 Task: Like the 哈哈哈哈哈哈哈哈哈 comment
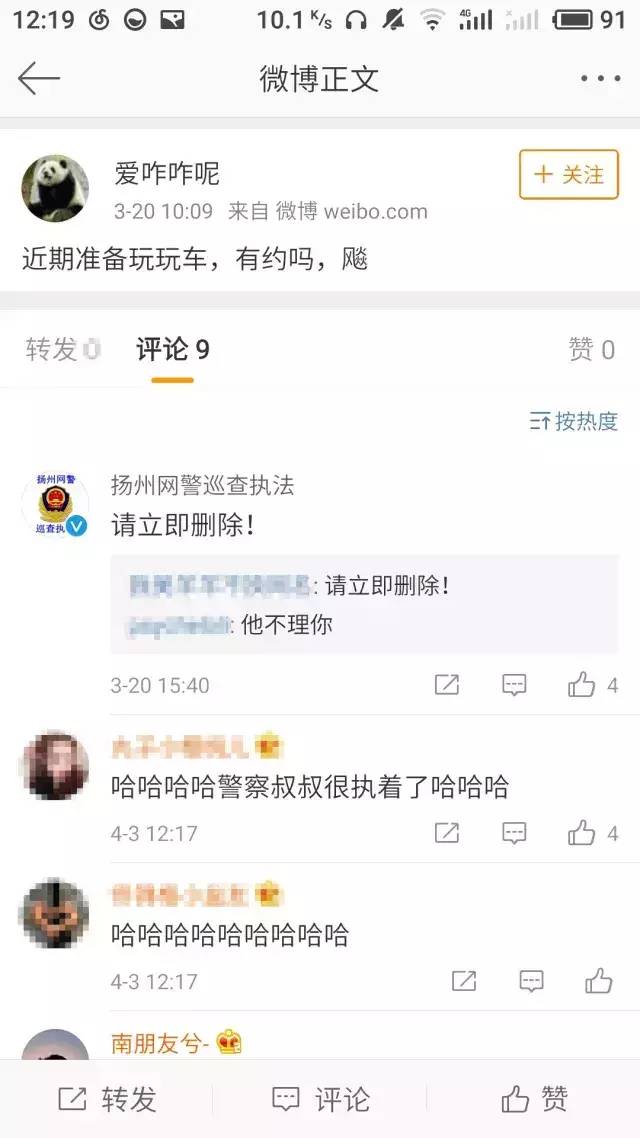click(x=599, y=981)
